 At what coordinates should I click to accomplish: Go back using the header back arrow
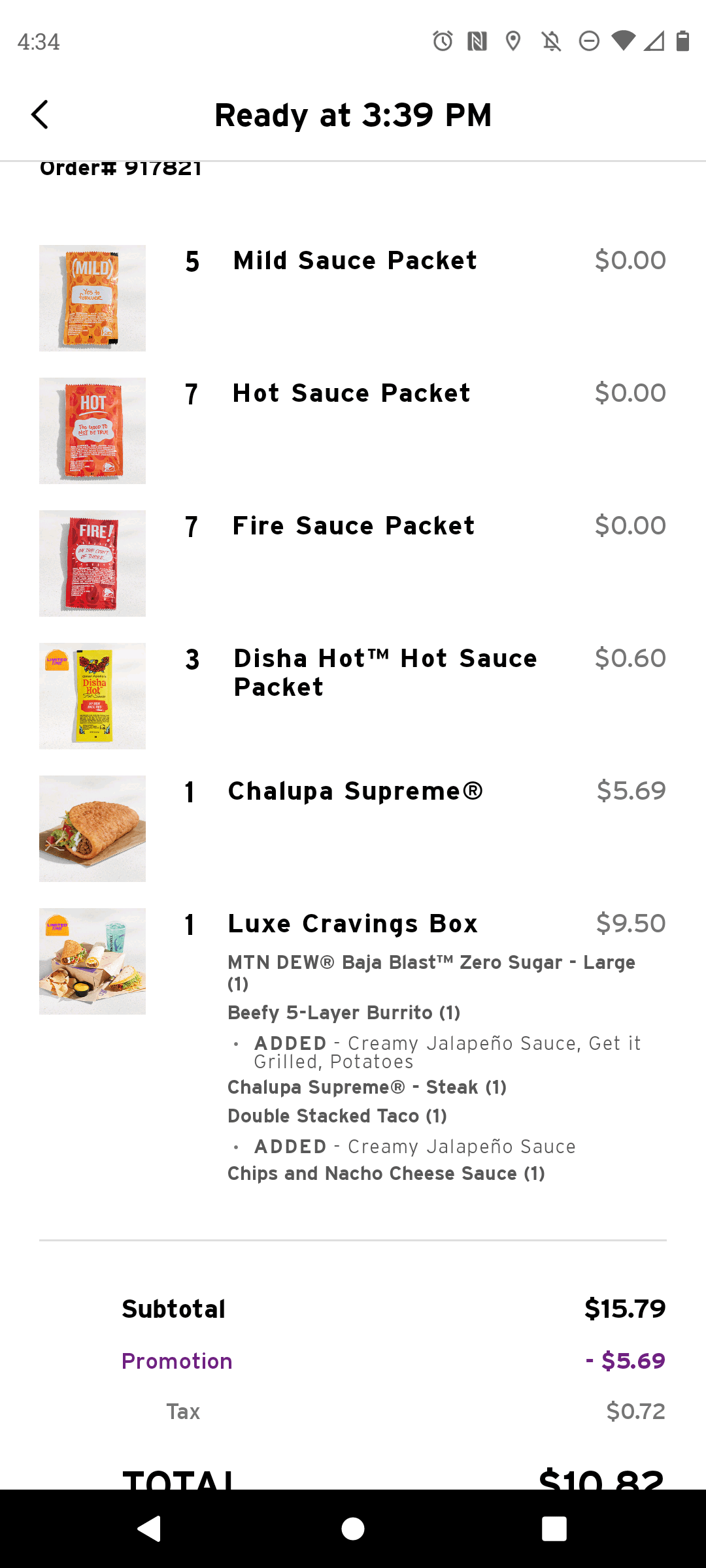[x=41, y=115]
